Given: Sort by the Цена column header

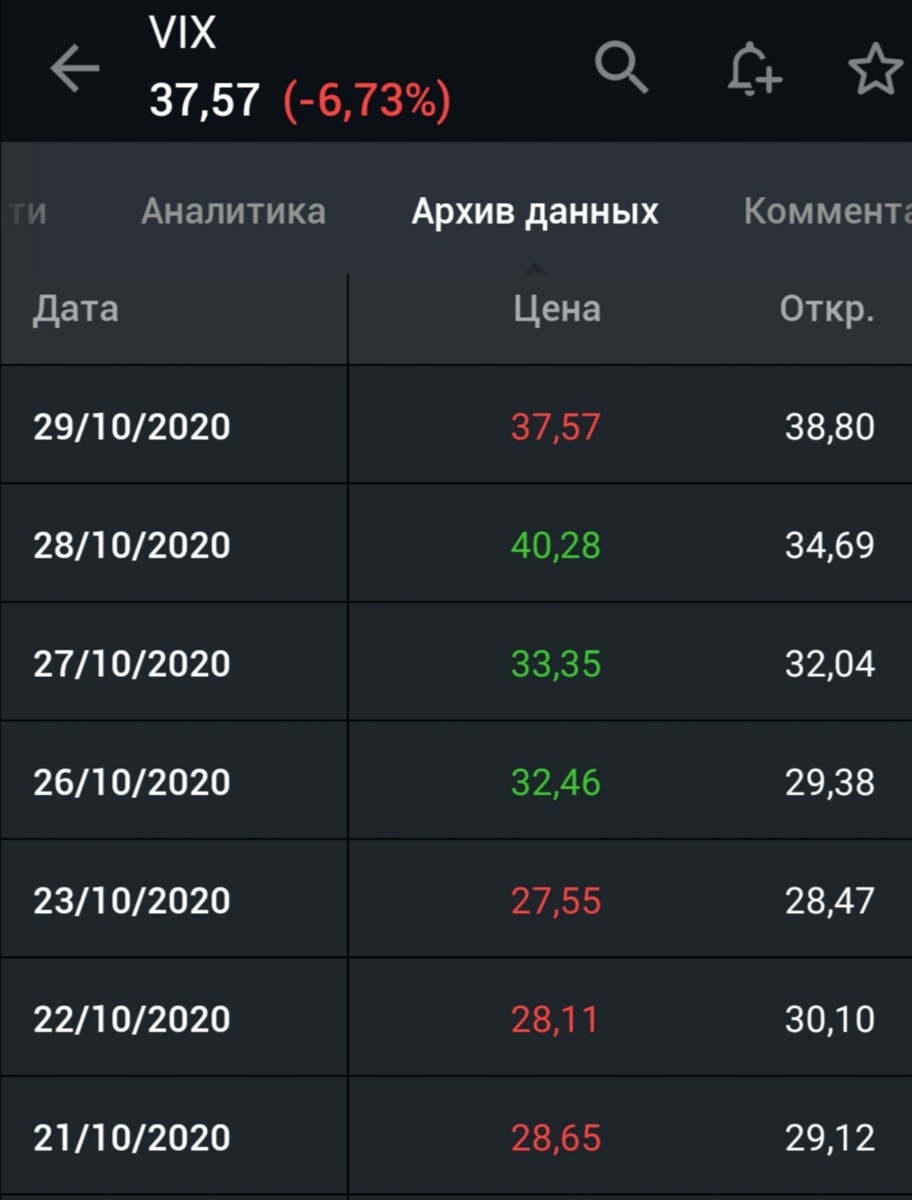Looking at the screenshot, I should pos(558,309).
